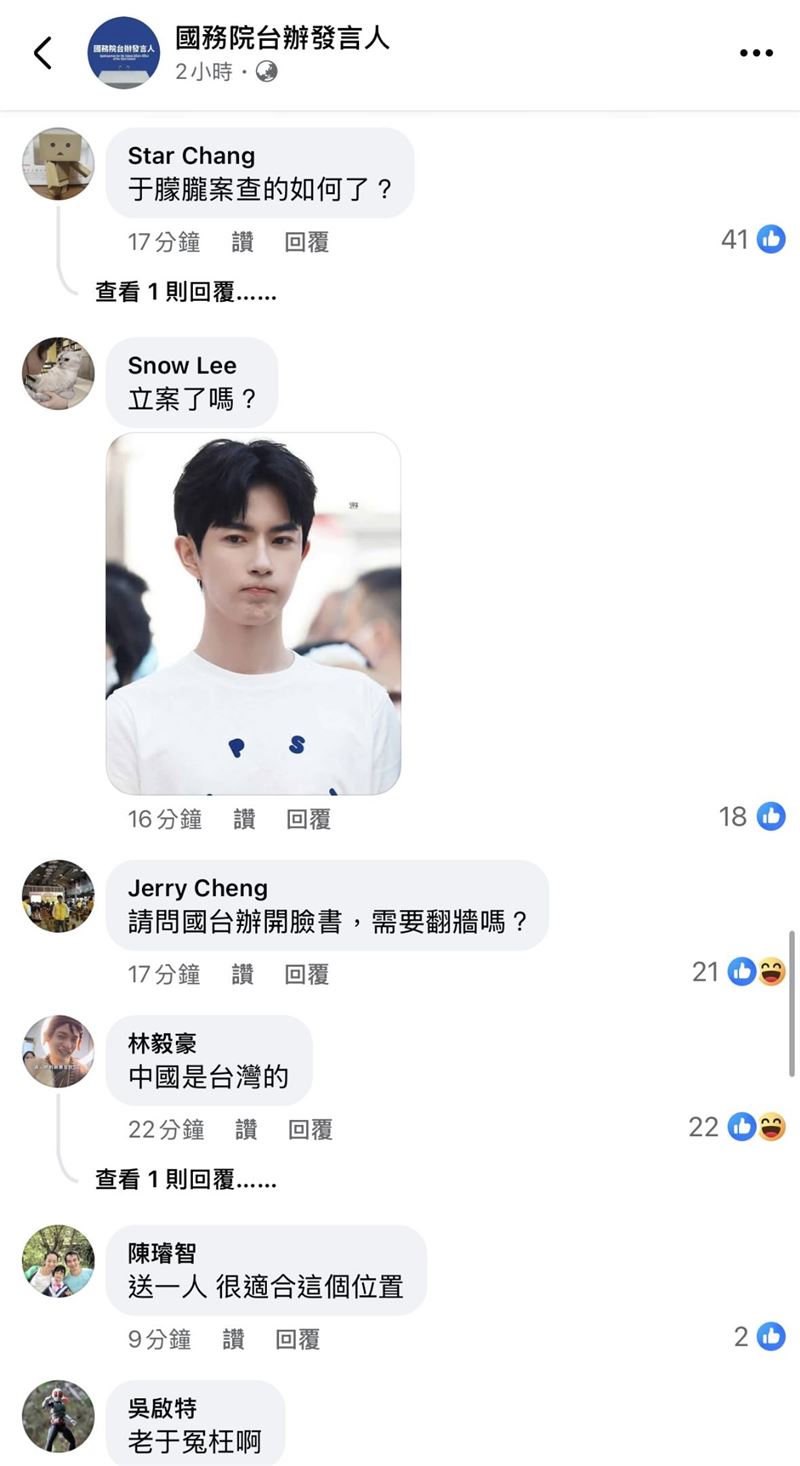Reply to Snow Lee's comment

308,819
